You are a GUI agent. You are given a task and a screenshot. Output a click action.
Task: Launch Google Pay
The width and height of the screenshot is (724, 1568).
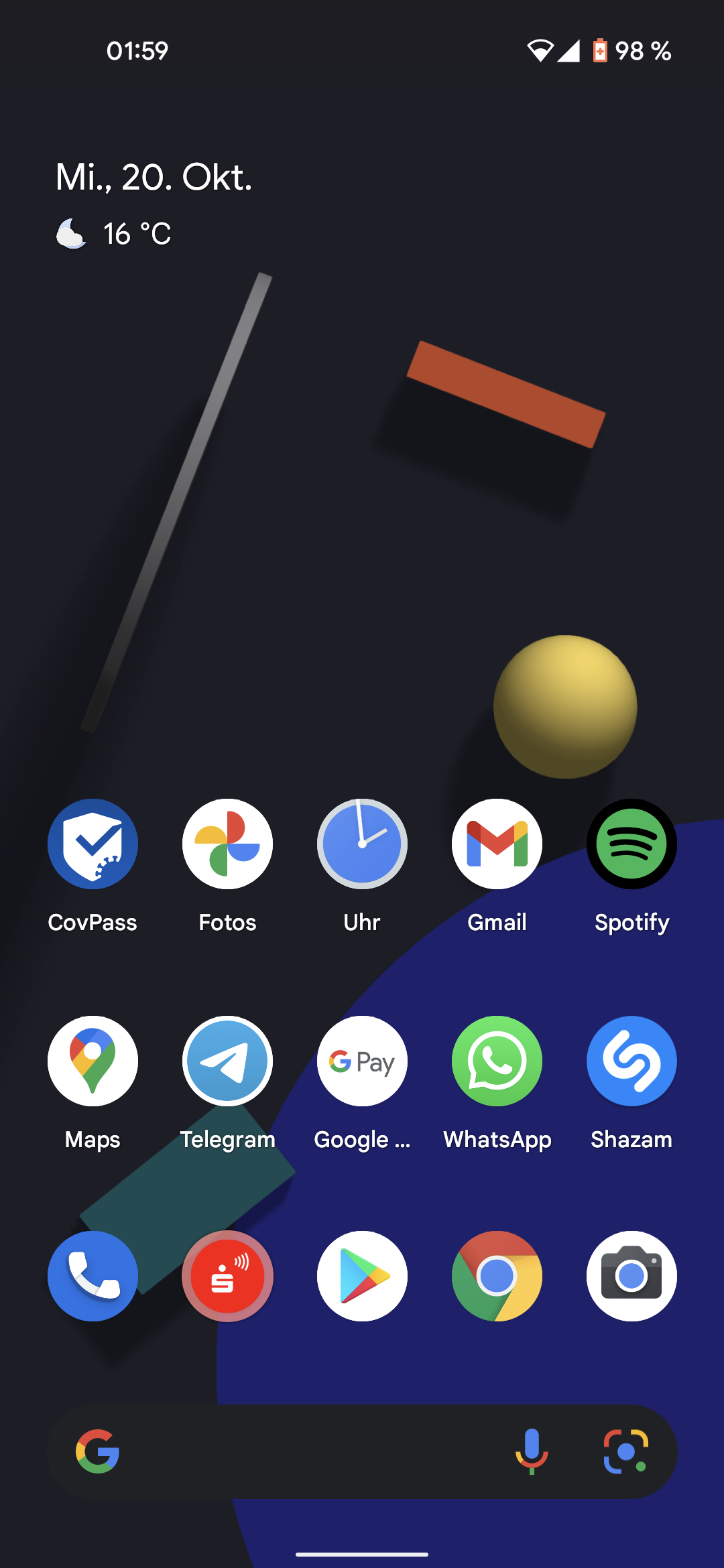(x=362, y=1061)
